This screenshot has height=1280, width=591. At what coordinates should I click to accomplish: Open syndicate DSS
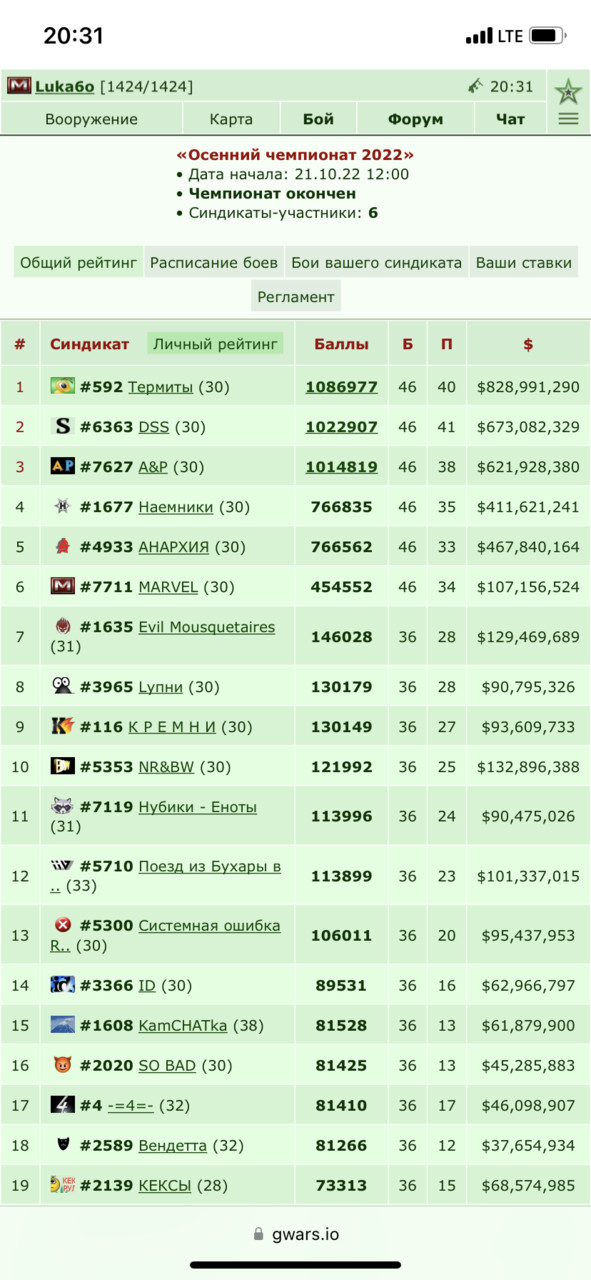(x=153, y=427)
